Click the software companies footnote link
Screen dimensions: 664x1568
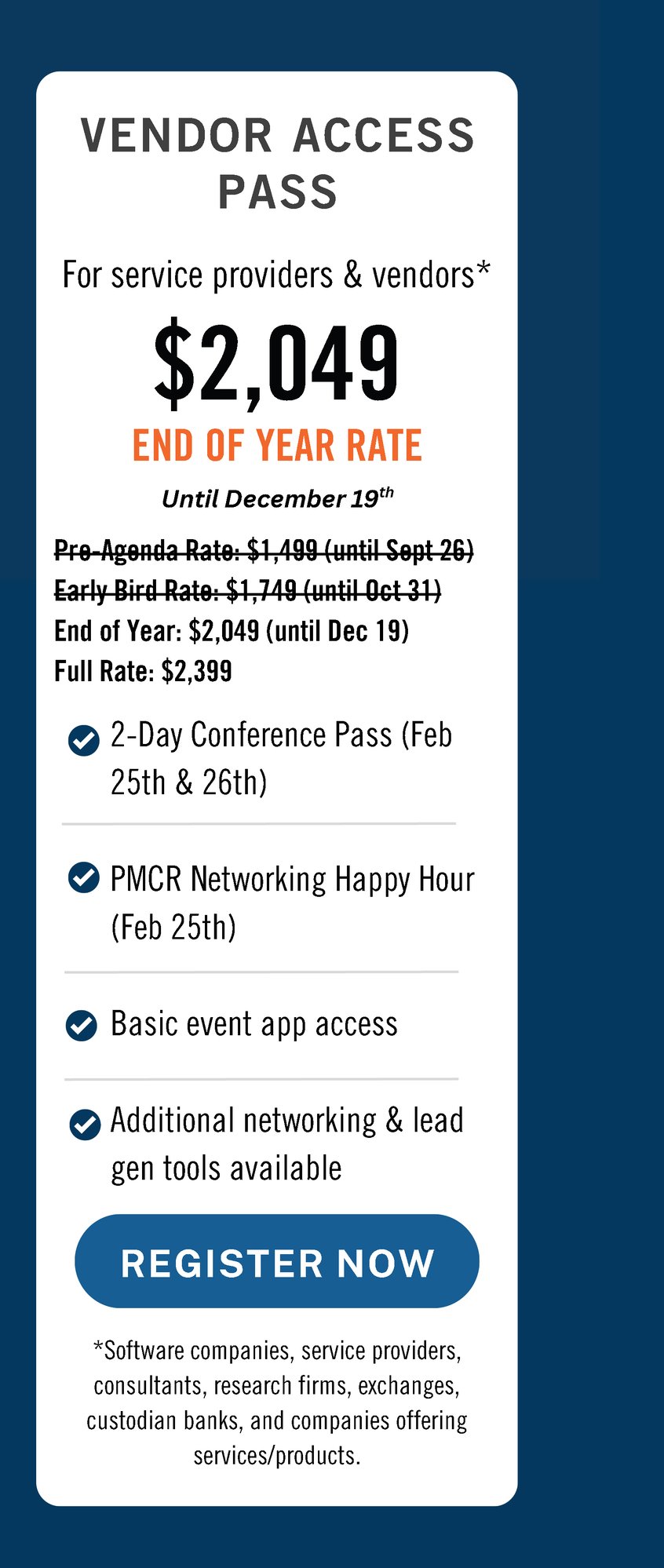277,1402
